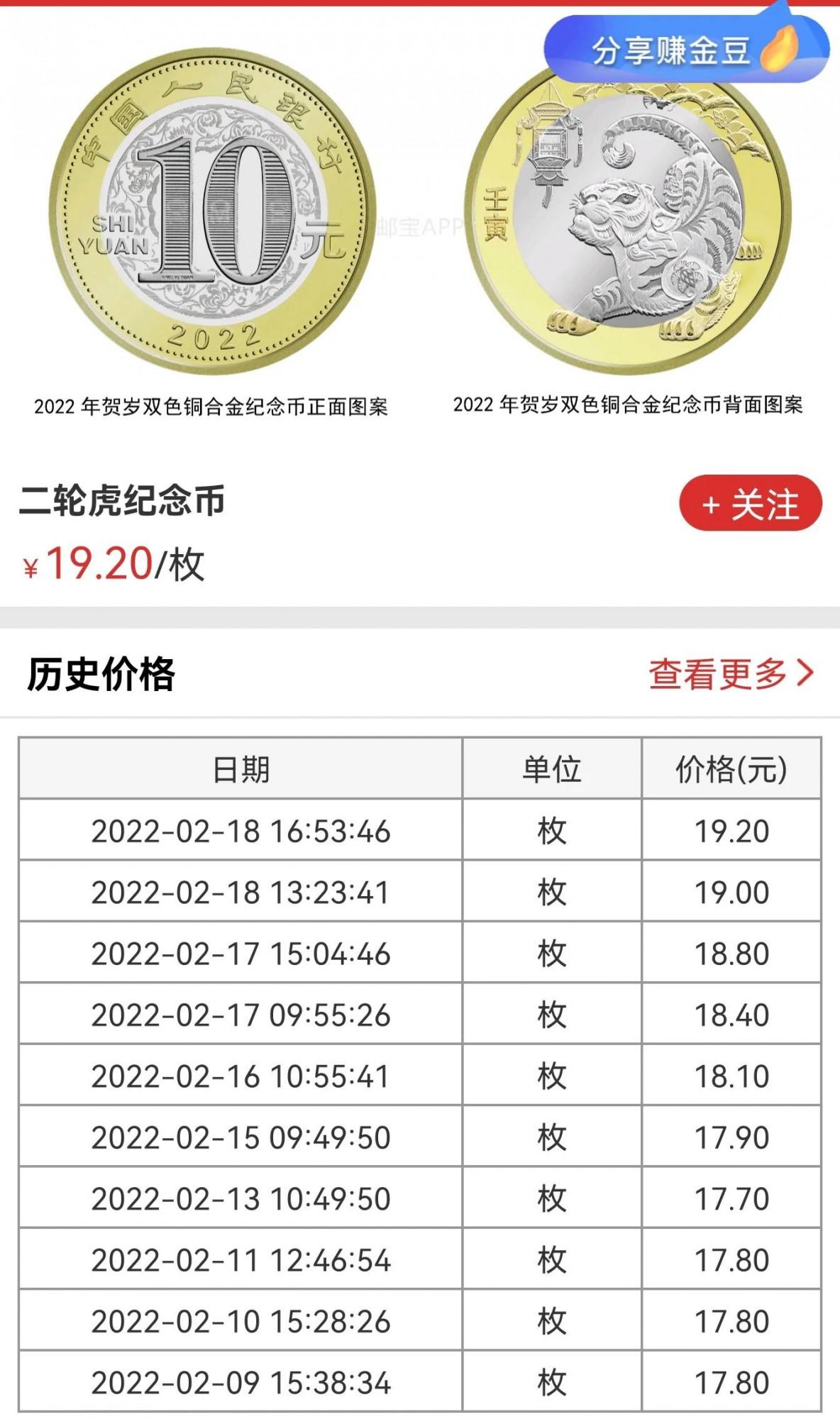Open 查看更多 price history
The image size is (840, 1419).
tap(730, 673)
